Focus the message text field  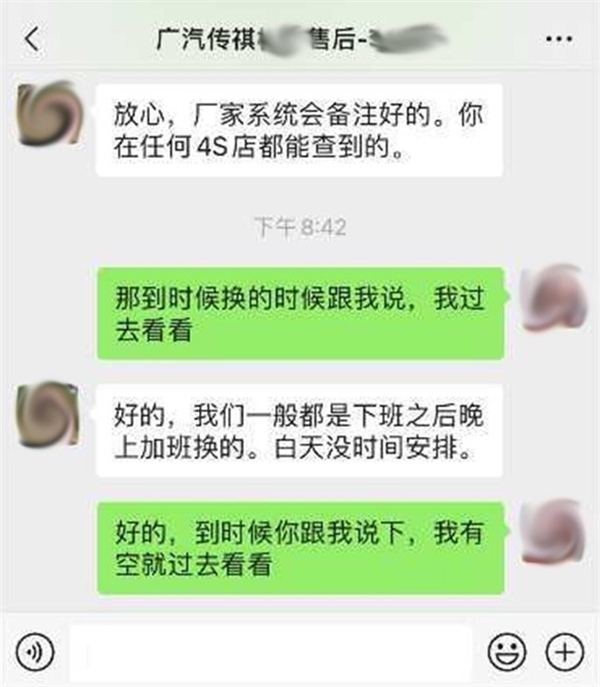pyautogui.click(x=270, y=652)
